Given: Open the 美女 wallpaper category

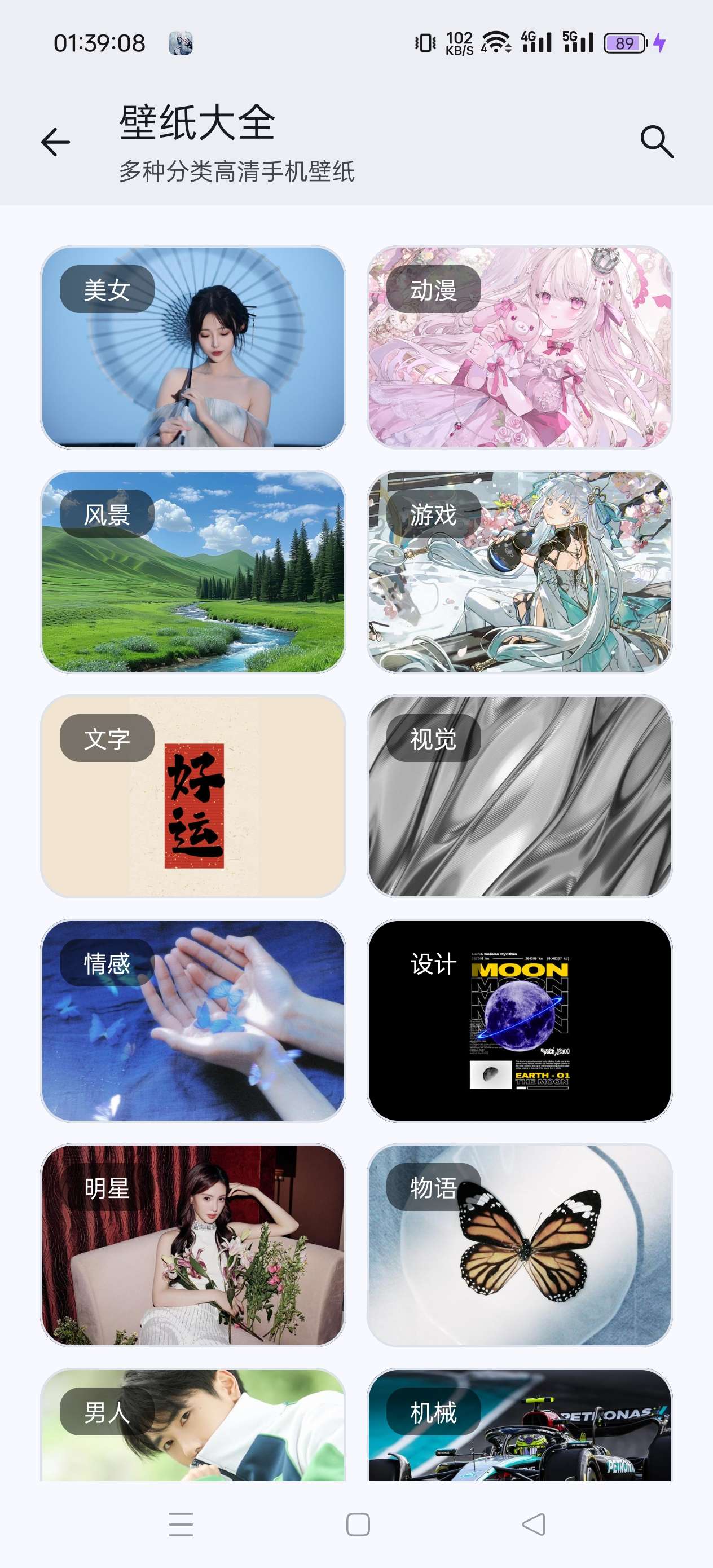Looking at the screenshot, I should click(193, 347).
